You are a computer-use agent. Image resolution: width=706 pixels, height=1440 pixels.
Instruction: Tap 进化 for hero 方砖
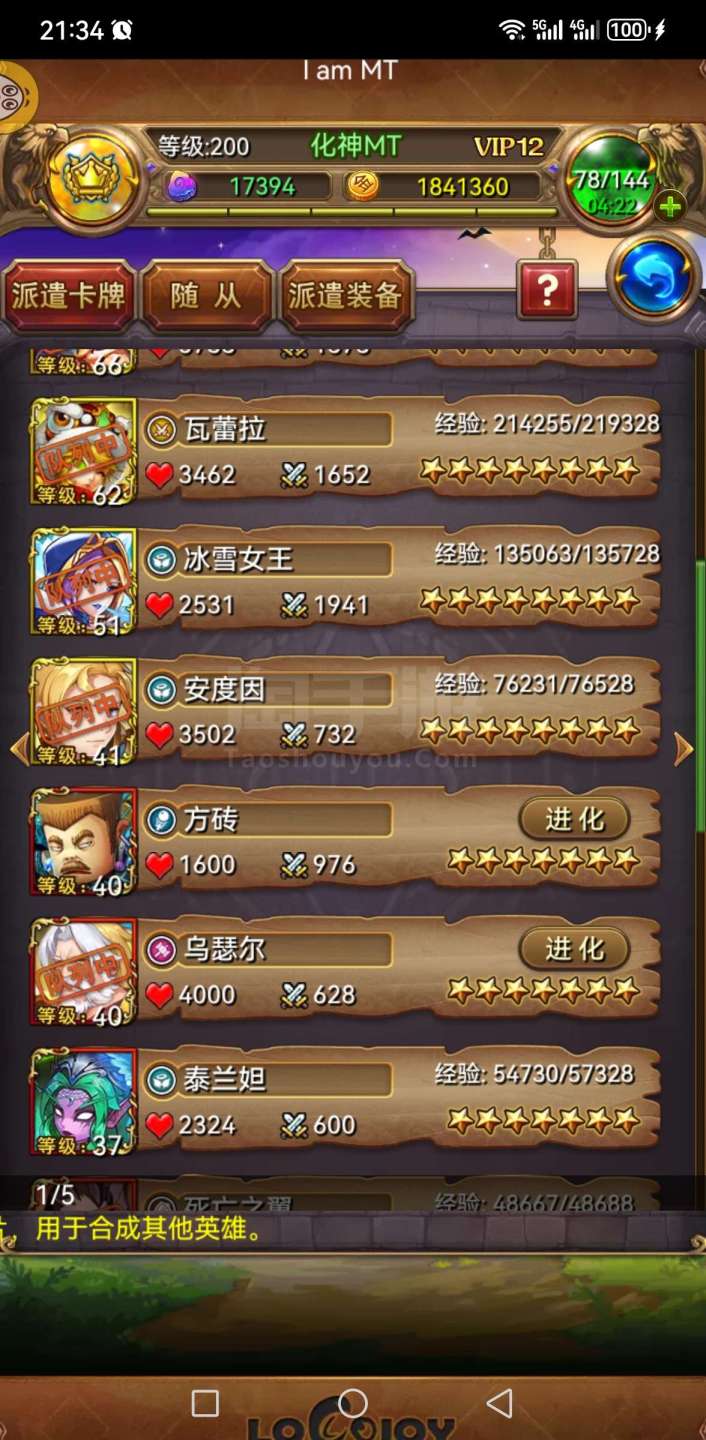[574, 820]
